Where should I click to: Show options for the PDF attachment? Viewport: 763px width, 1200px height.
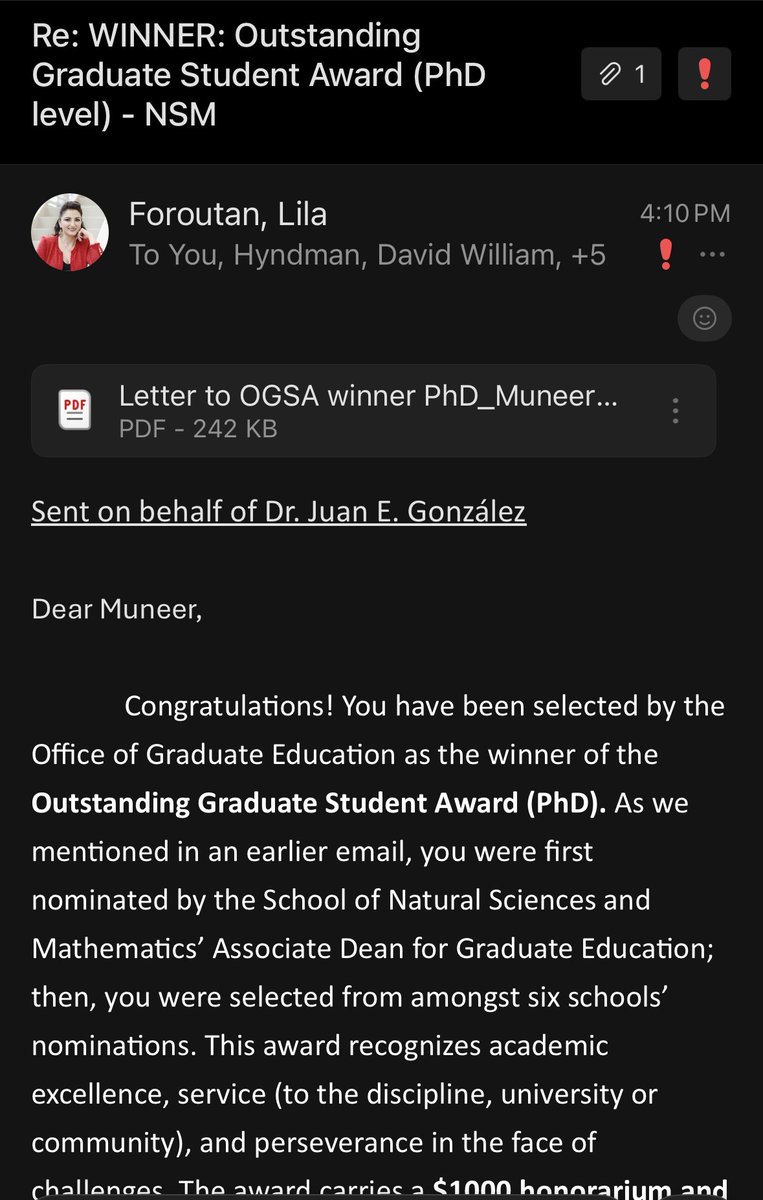(x=677, y=411)
